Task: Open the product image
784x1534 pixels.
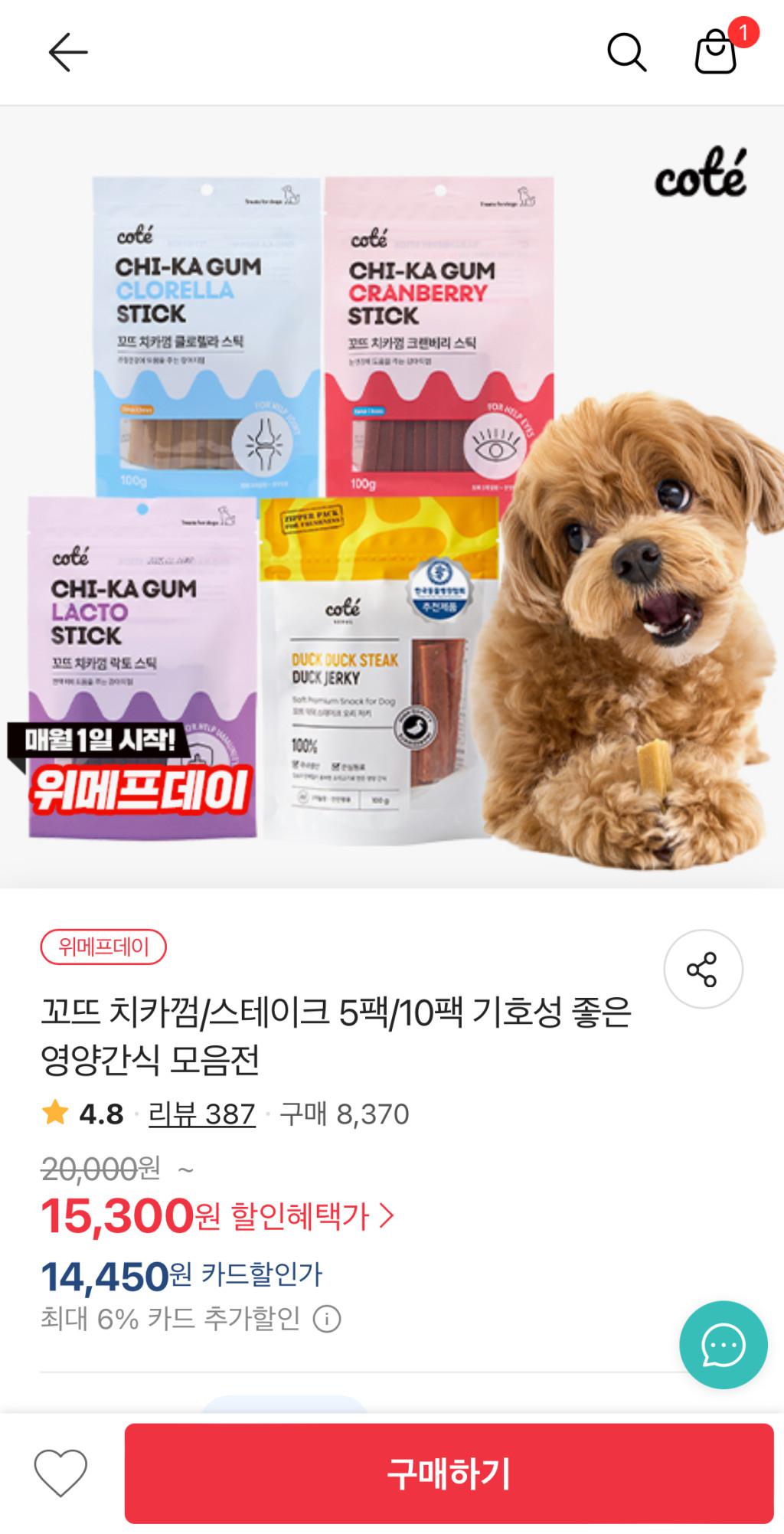Action: 392,498
